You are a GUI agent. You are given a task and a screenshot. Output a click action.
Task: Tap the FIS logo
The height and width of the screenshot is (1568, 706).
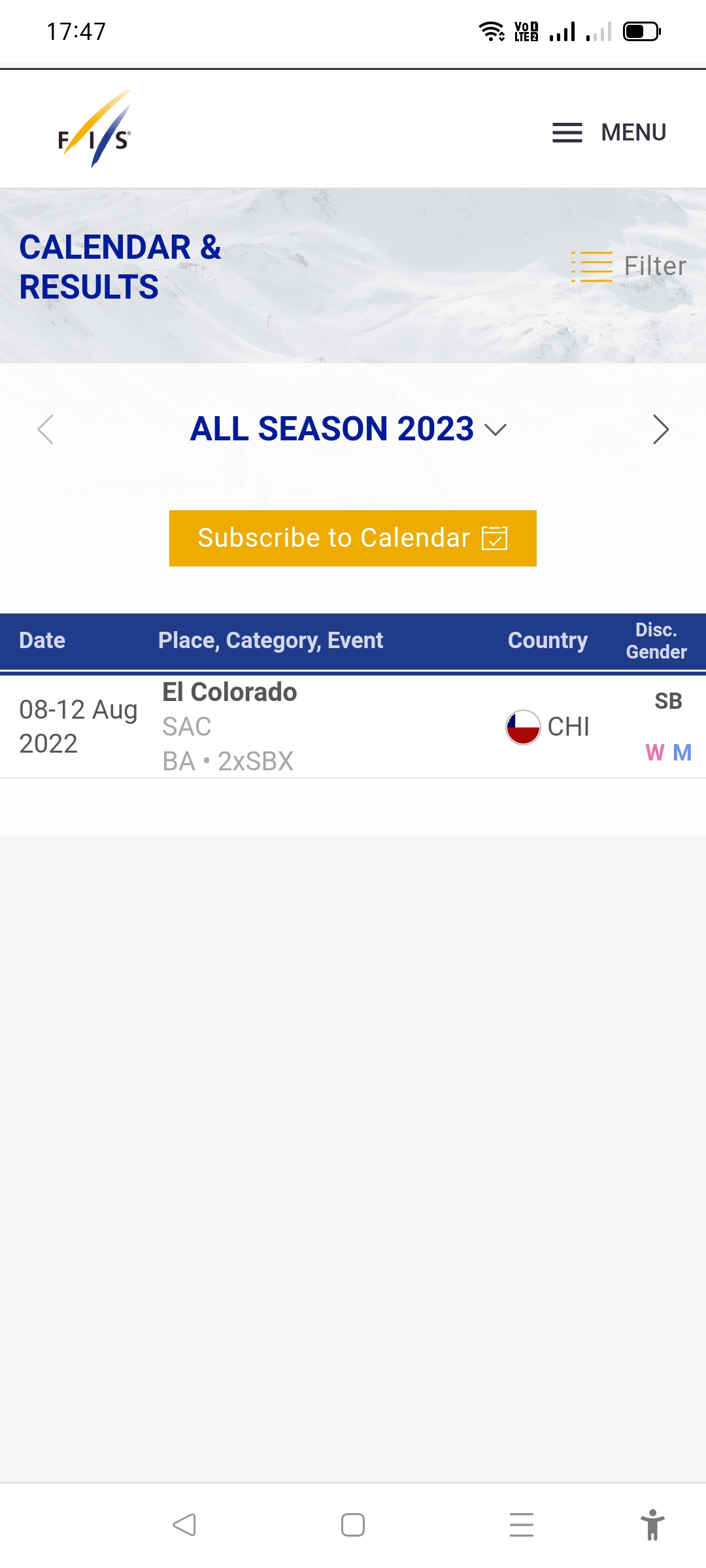(95, 129)
